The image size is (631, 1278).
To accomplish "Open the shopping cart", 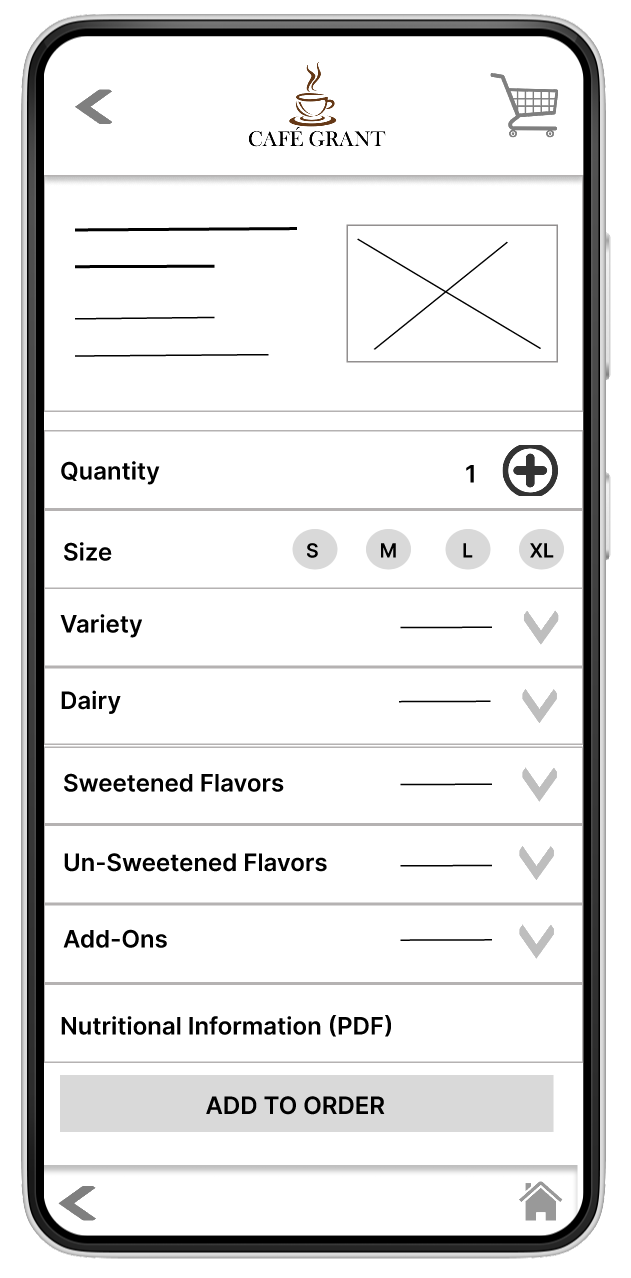I will pos(525,105).
